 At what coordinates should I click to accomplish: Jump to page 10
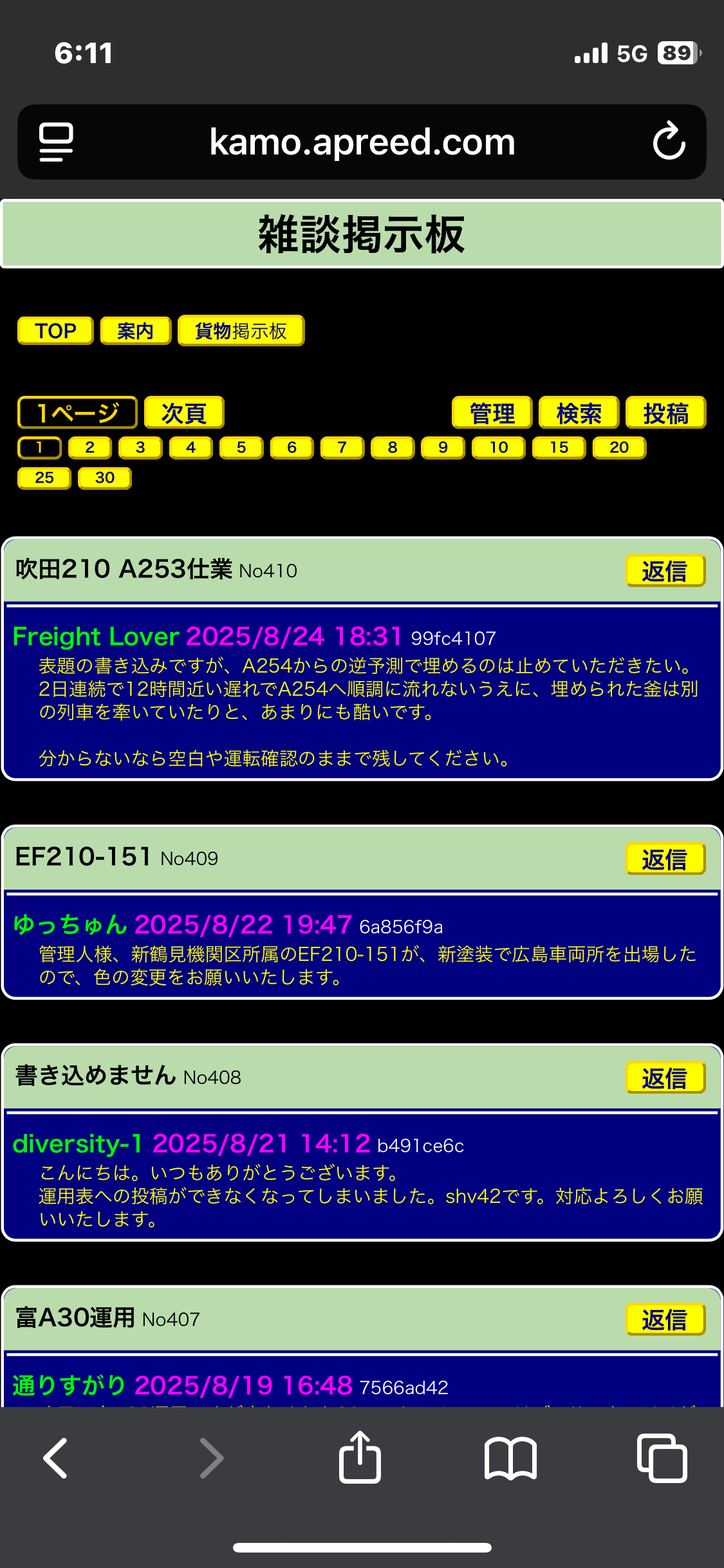tap(499, 448)
